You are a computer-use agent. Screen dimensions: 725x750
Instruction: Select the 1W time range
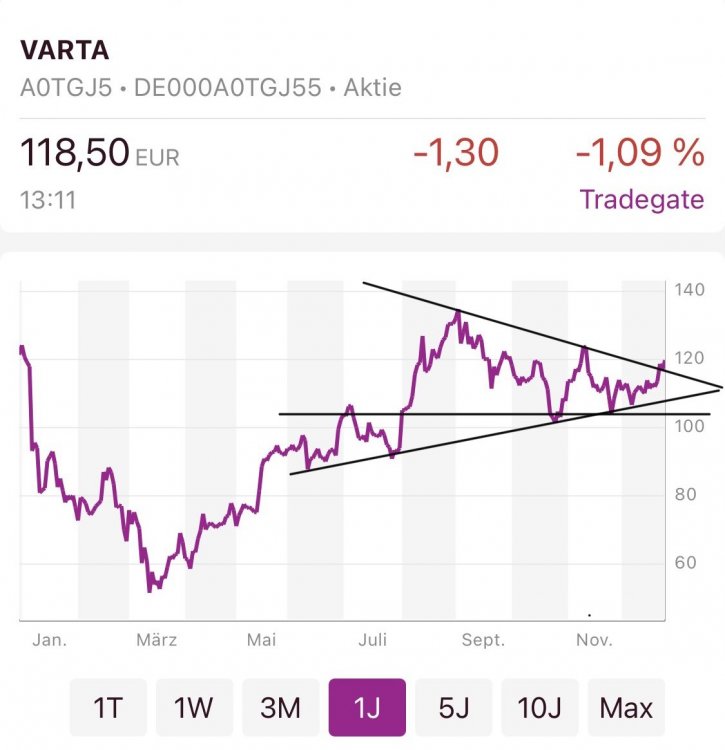tap(194, 708)
